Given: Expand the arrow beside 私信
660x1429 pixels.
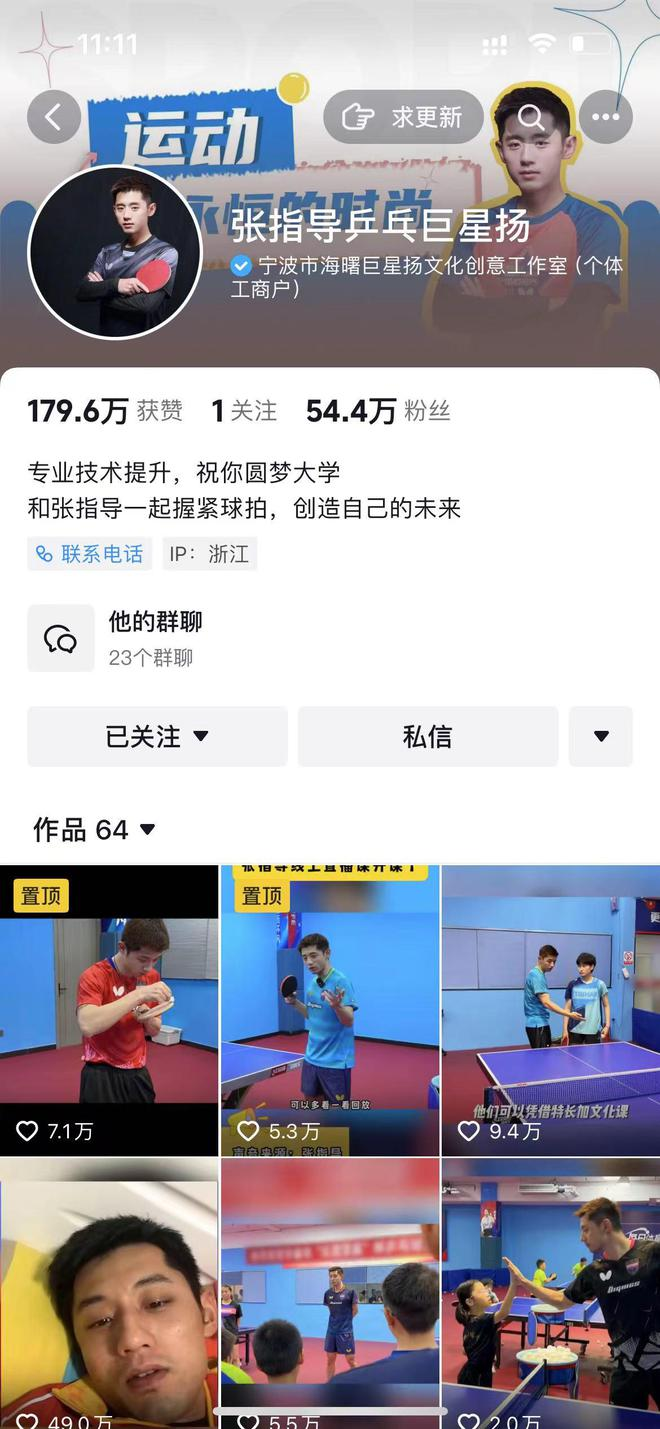Looking at the screenshot, I should click(x=601, y=737).
